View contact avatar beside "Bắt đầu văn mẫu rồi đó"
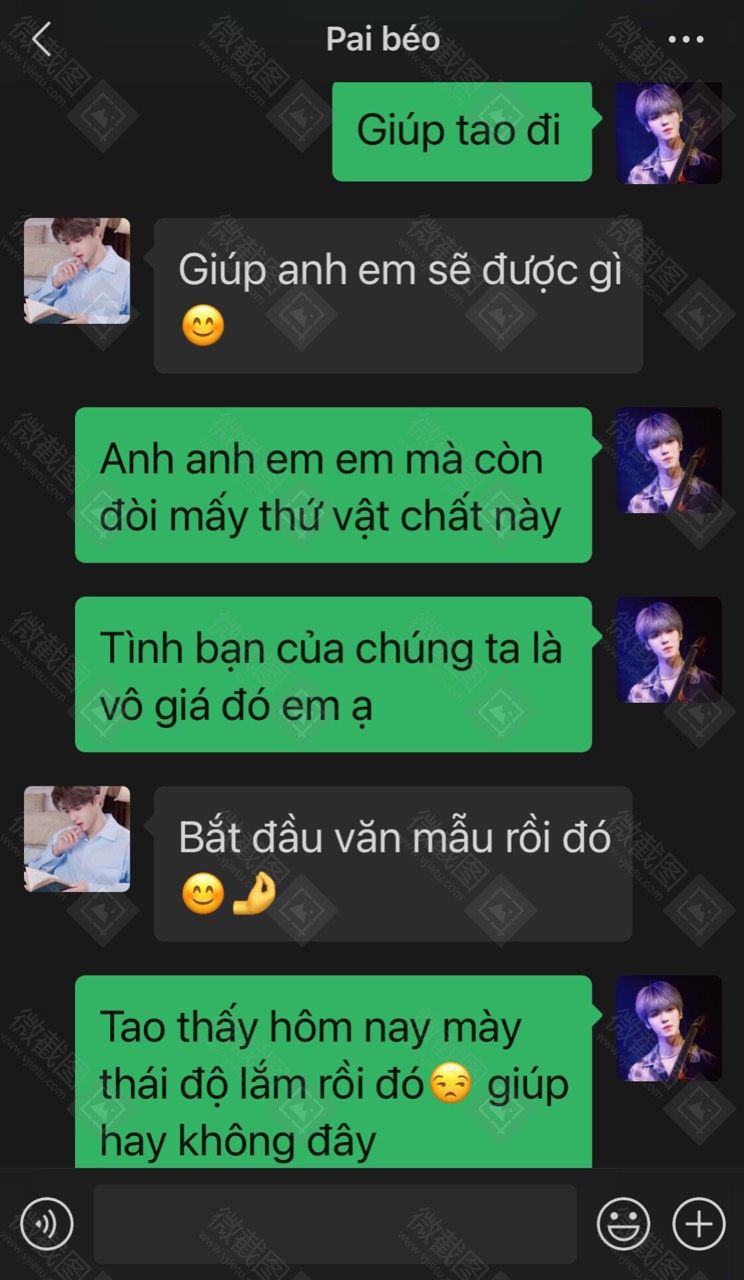Viewport: 744px width, 1280px height. 77,839
